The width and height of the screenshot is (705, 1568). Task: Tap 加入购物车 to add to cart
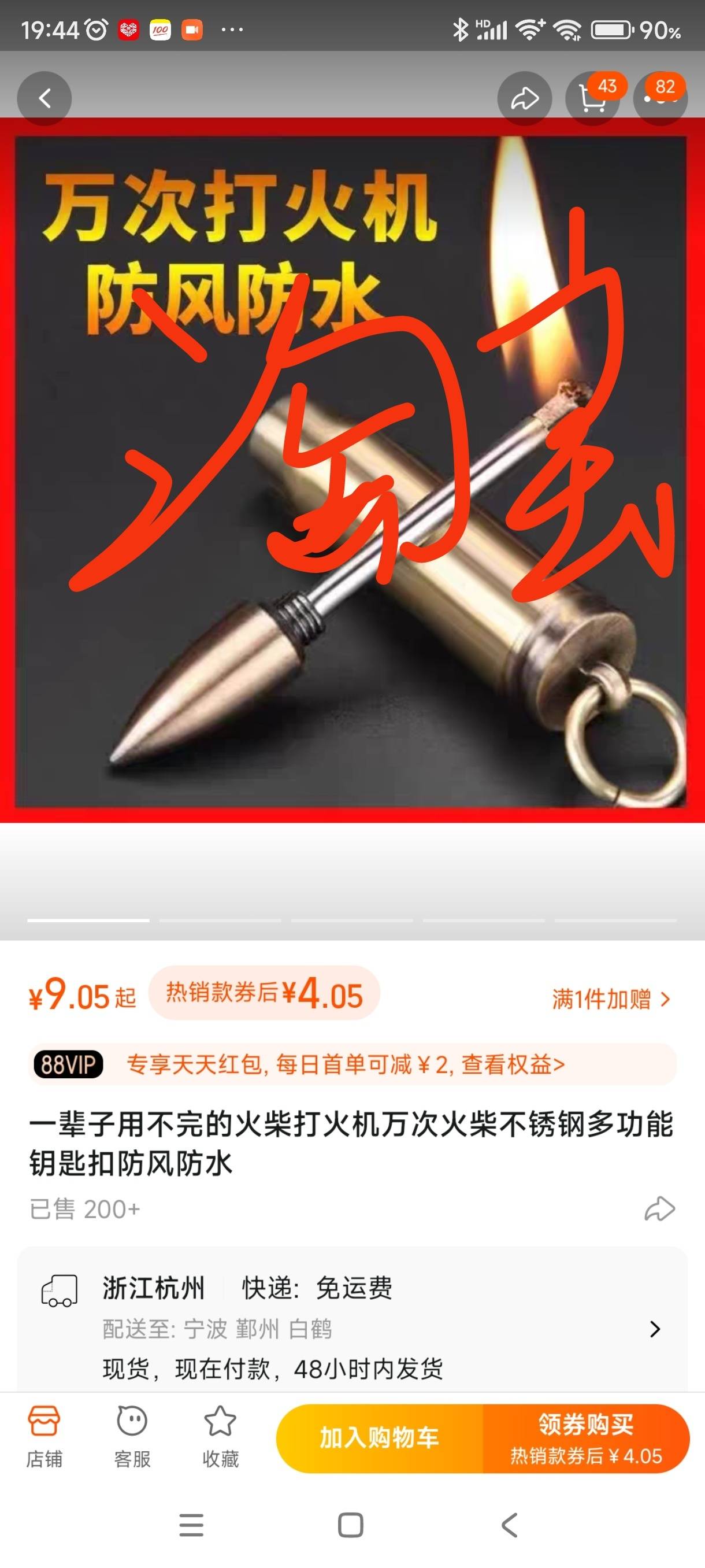click(380, 1438)
